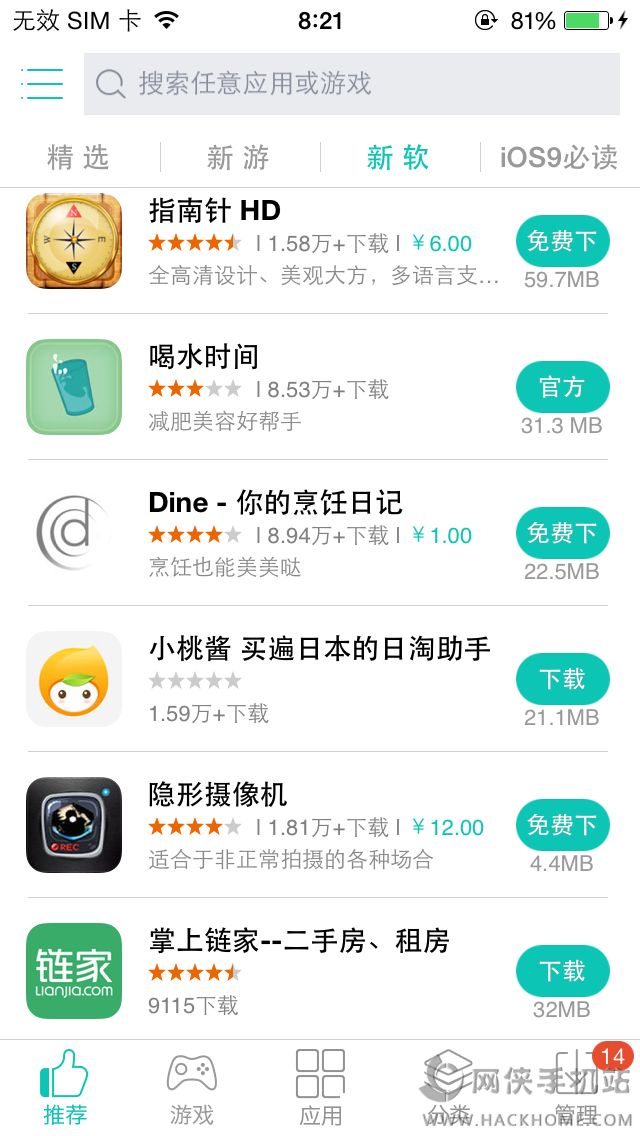This screenshot has width=640, height=1136.
Task: Switch to the 精选 top tab
Action: (78, 157)
